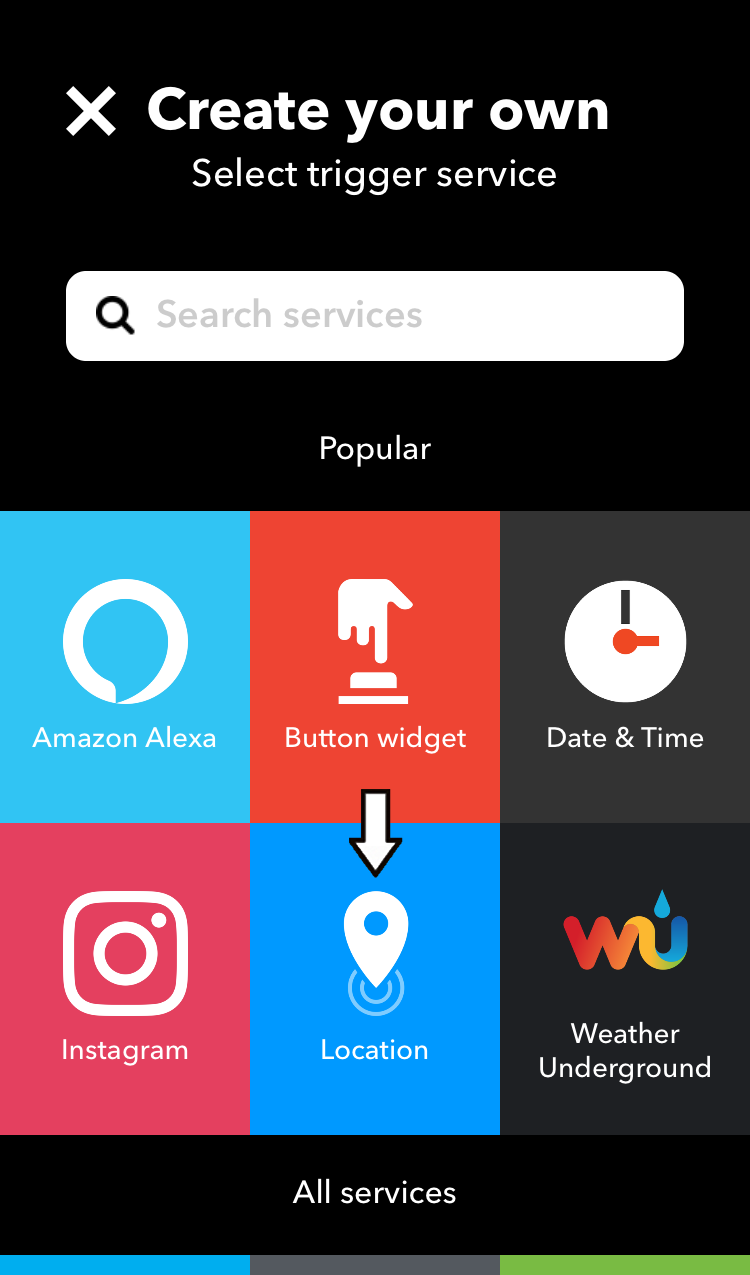The width and height of the screenshot is (750, 1275).
Task: Choose the Button widget service
Action: (x=375, y=667)
